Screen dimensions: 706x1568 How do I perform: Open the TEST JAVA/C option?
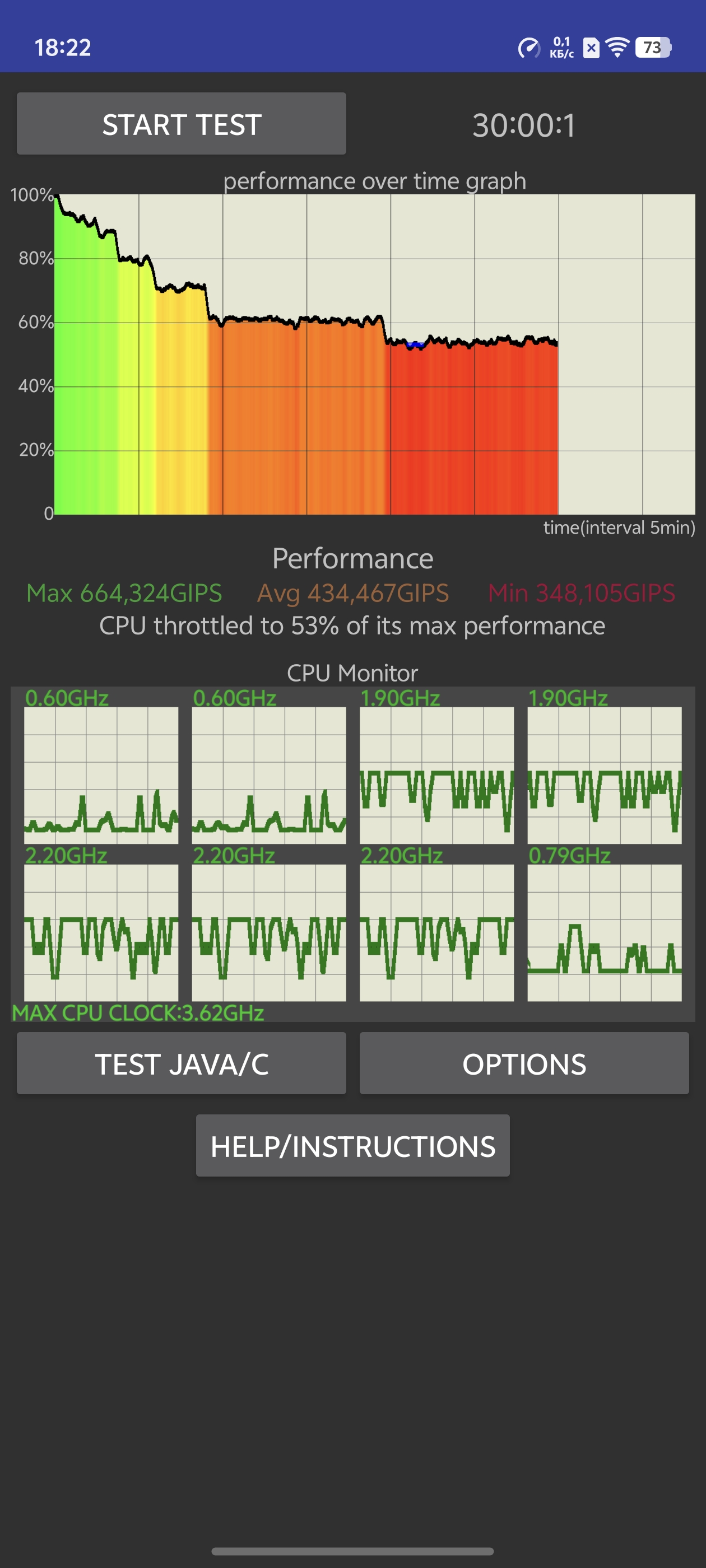pos(182,1063)
